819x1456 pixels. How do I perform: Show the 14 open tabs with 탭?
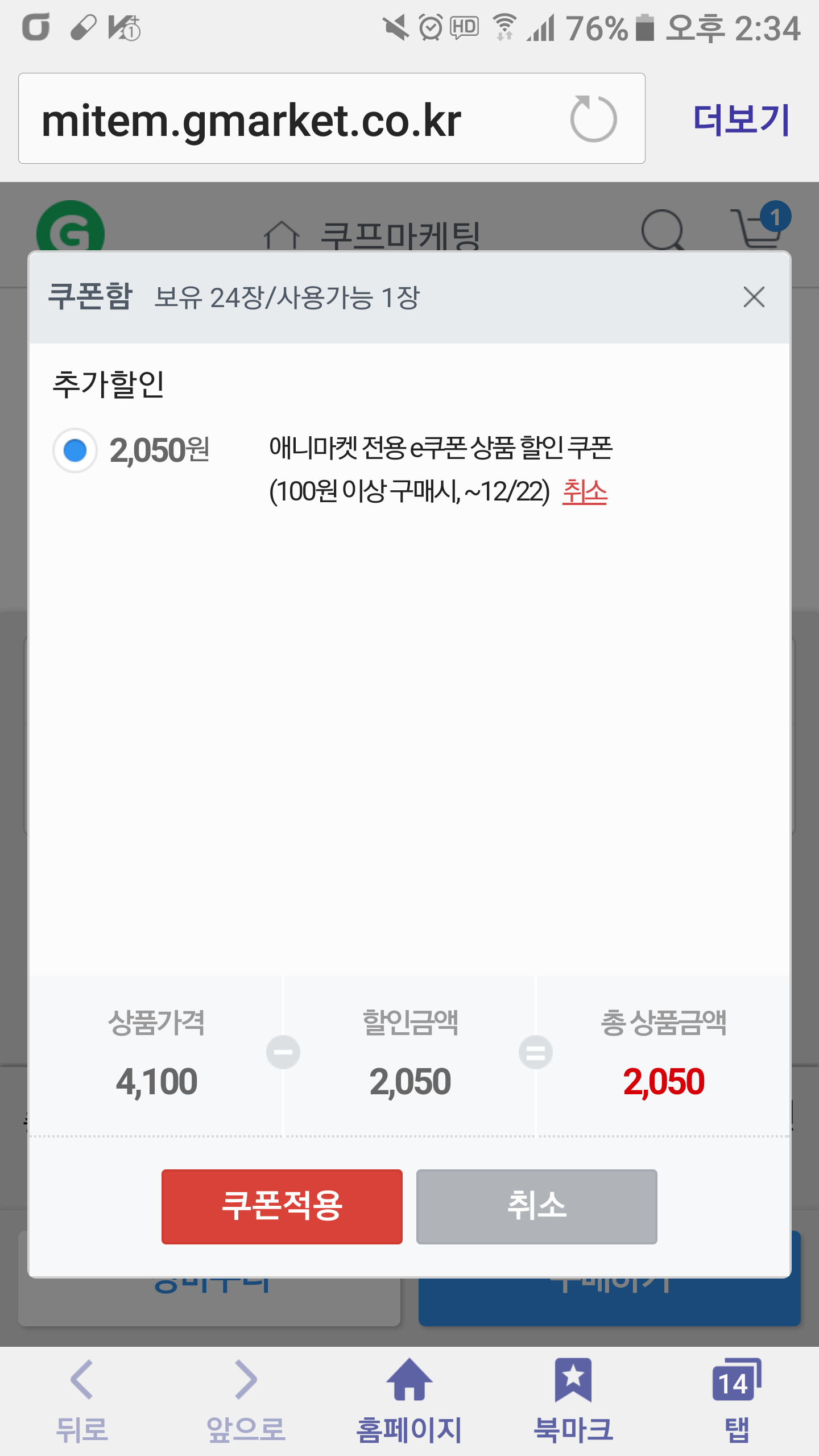(737, 1399)
